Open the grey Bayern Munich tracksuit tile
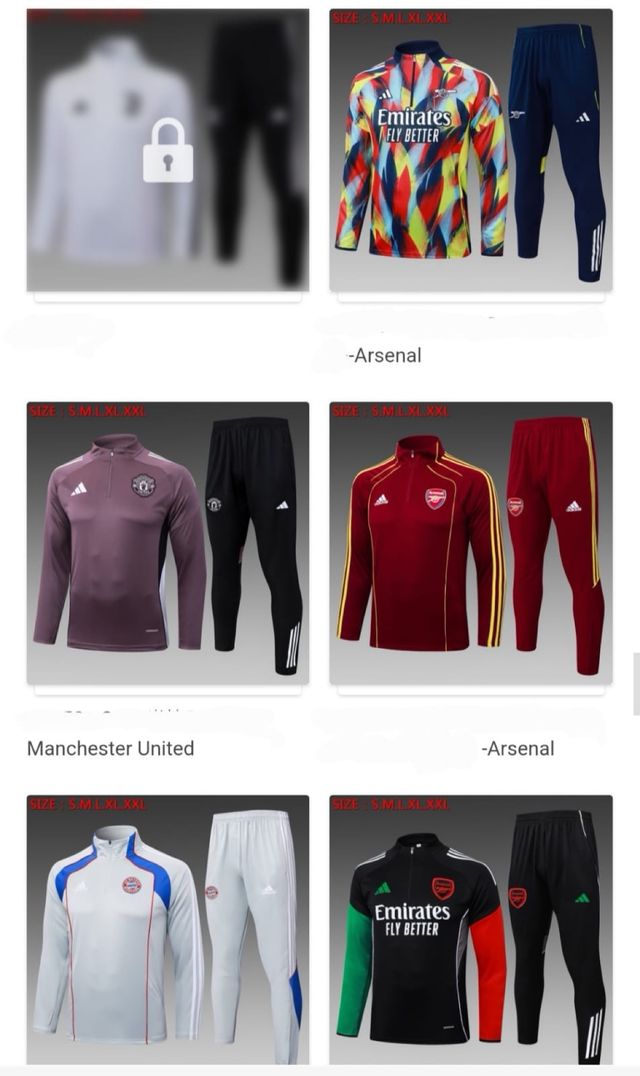Screen dimensions: 640x1076 pyautogui.click(x=167, y=930)
